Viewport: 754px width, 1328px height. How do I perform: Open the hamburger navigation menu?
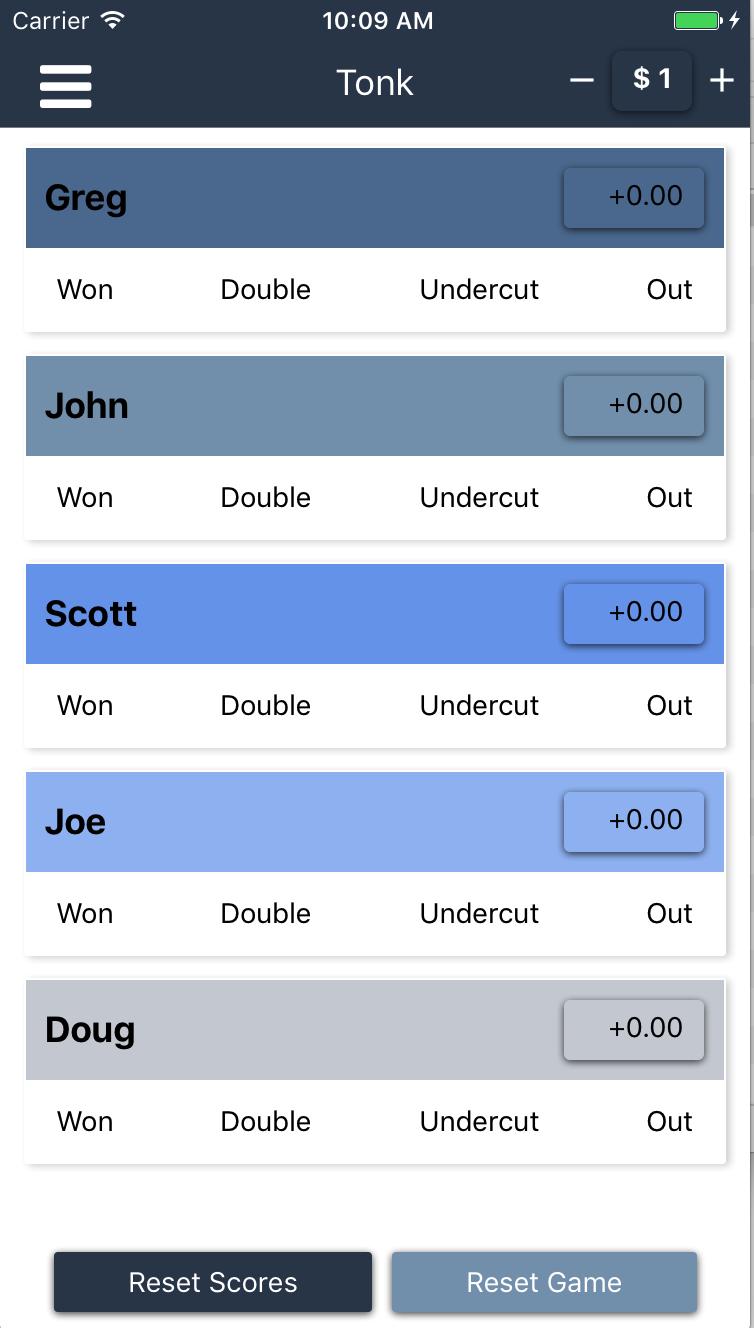[66, 86]
